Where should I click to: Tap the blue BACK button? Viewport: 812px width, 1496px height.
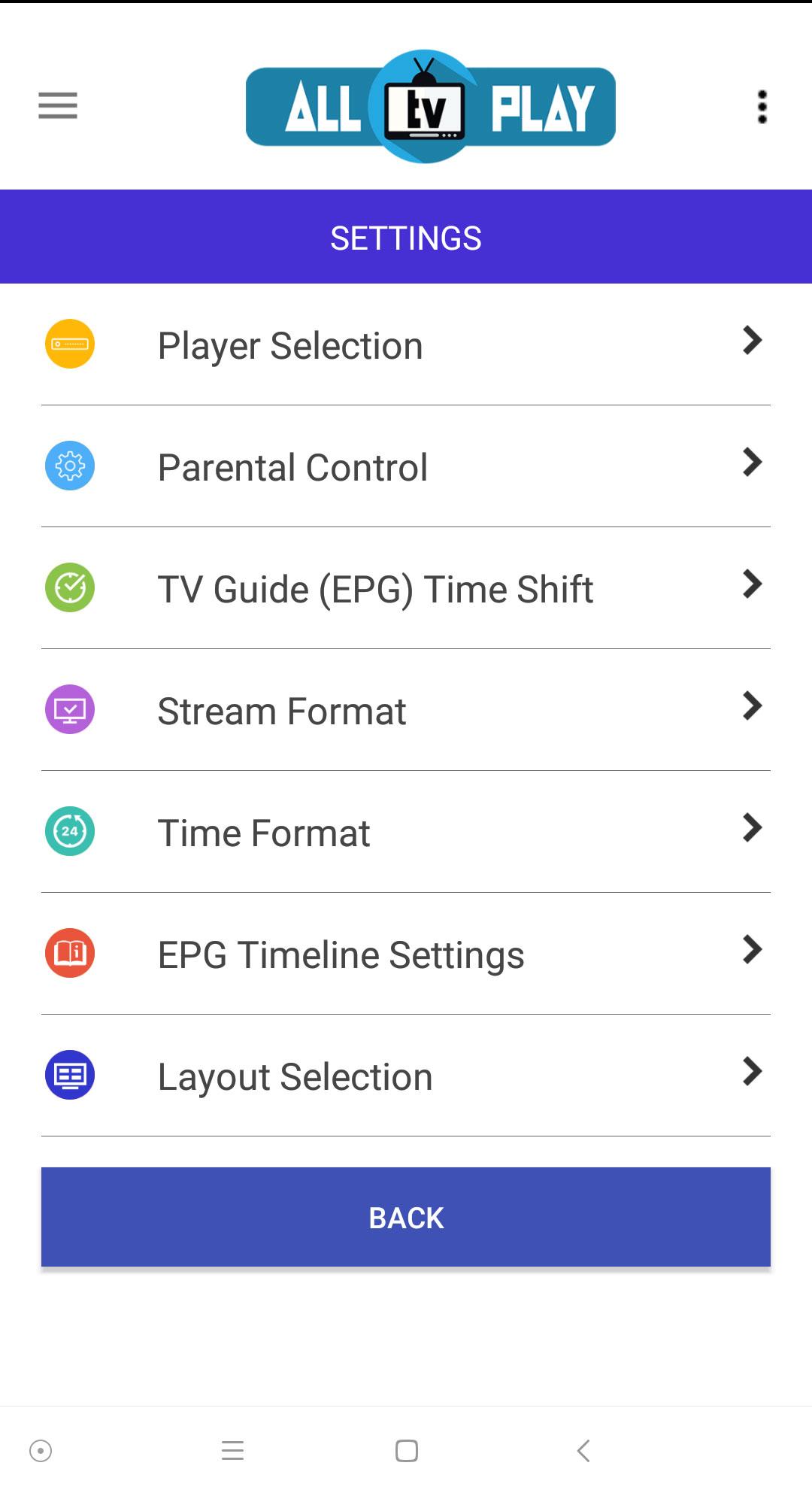[x=406, y=1217]
